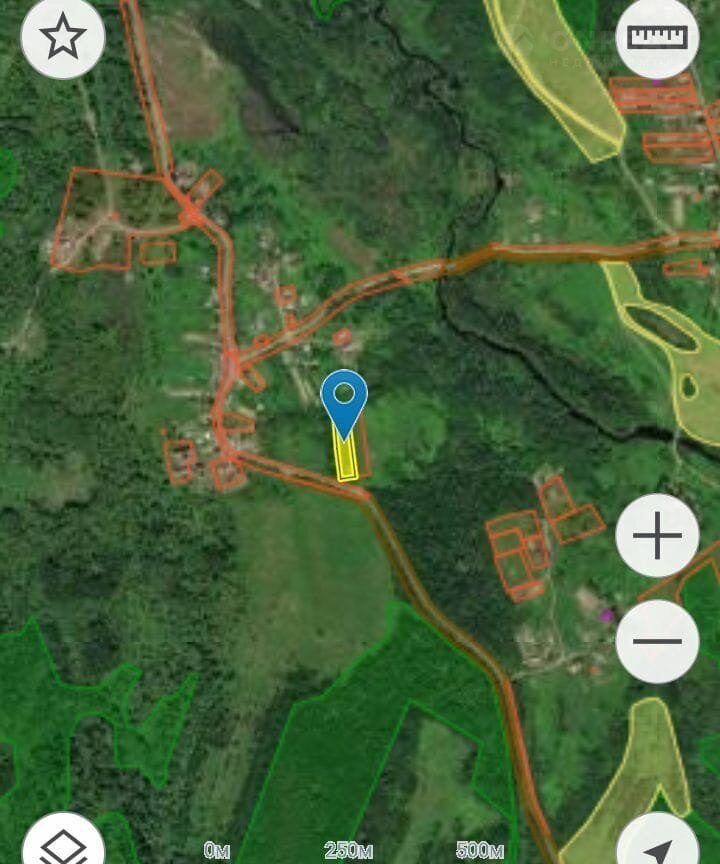
Task: Save this location with the star button
Action: 62,37
